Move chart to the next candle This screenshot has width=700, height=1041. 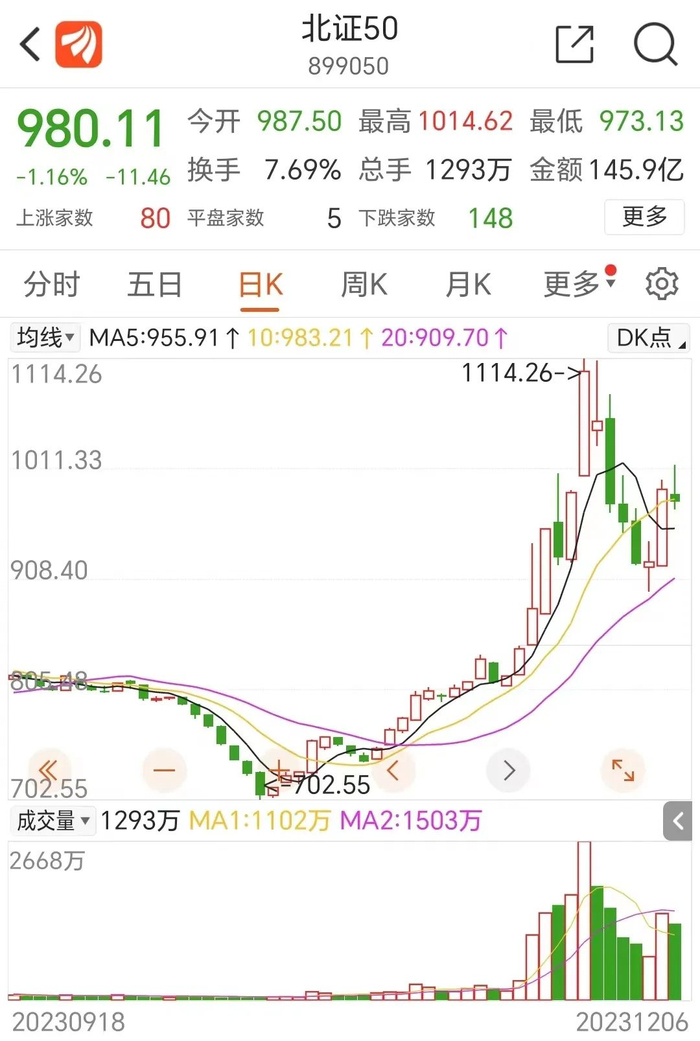coord(508,770)
